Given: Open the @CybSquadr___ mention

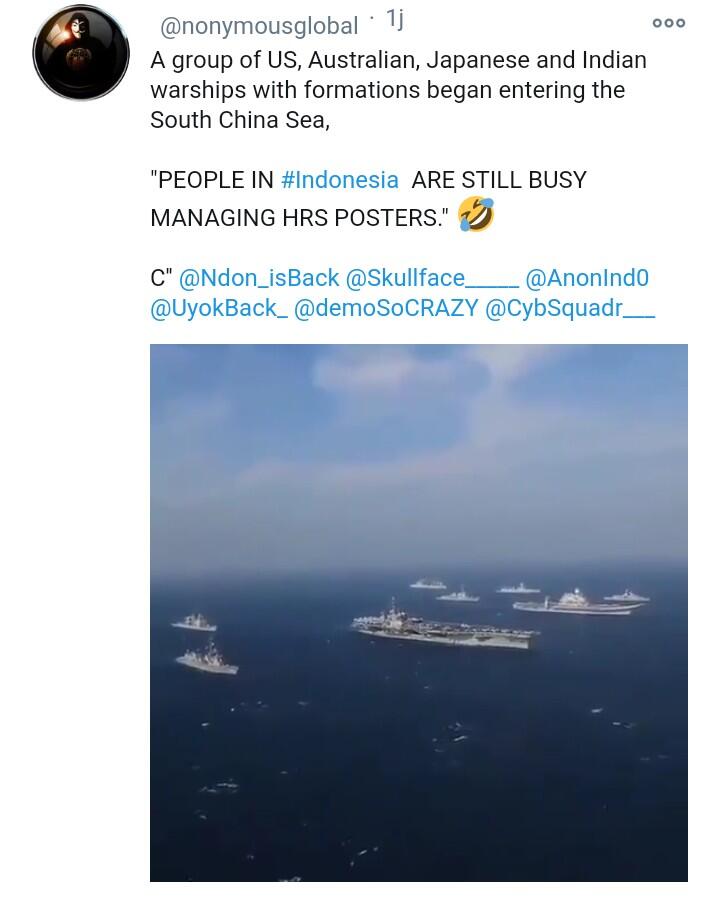Looking at the screenshot, I should 570,308.
